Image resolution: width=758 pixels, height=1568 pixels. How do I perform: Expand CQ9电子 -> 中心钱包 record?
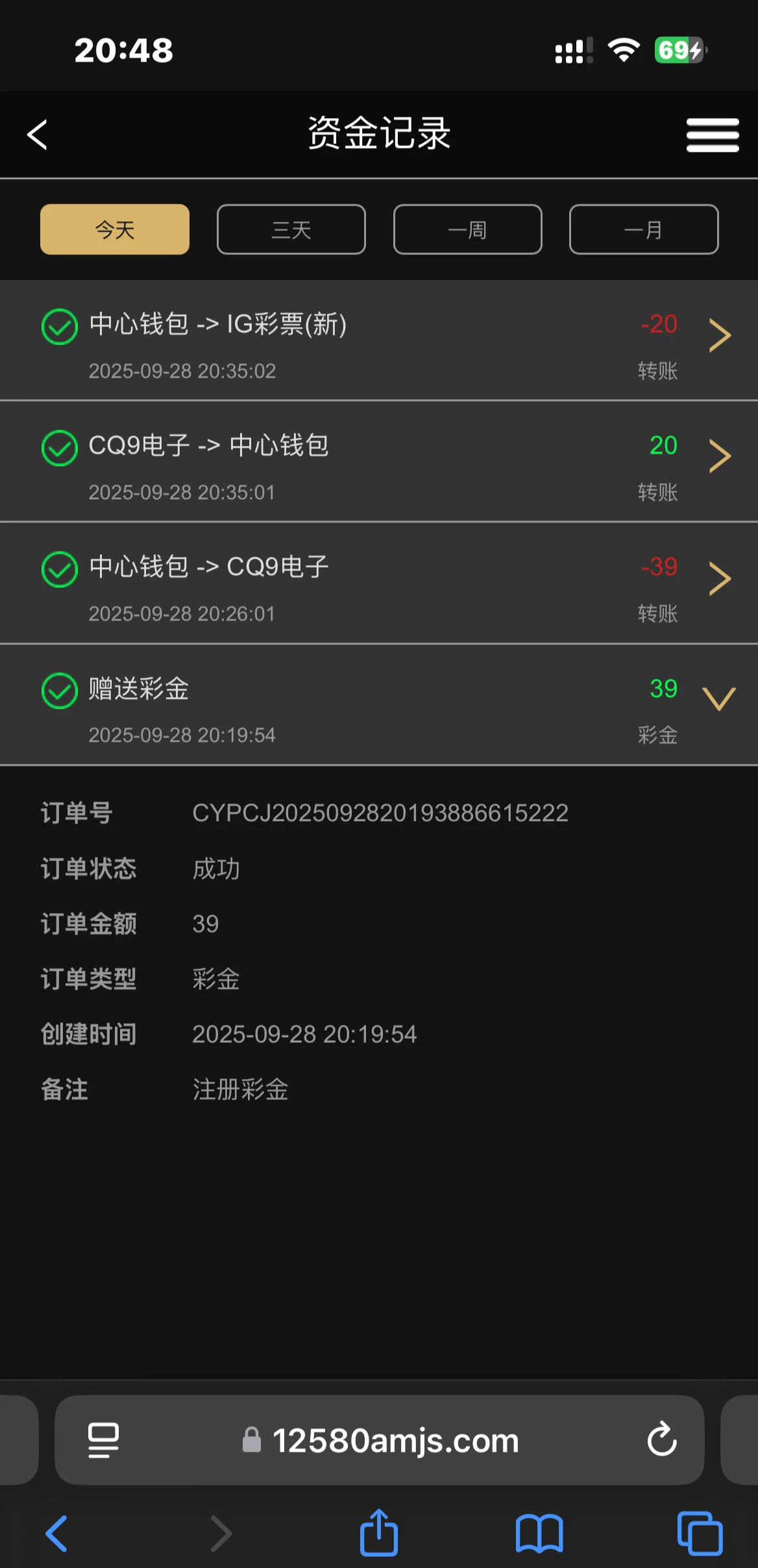719,456
